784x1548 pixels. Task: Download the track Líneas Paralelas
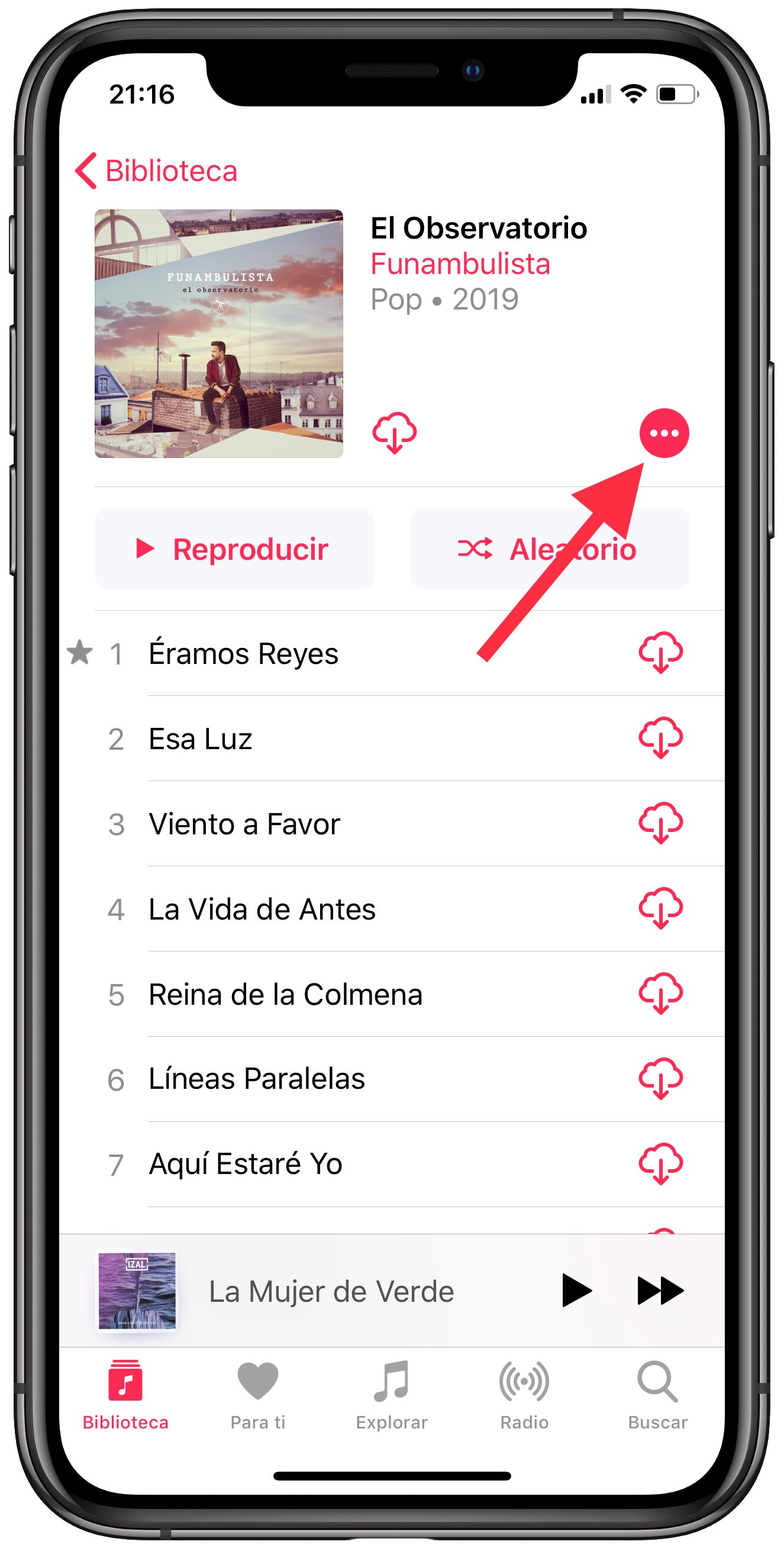660,1079
